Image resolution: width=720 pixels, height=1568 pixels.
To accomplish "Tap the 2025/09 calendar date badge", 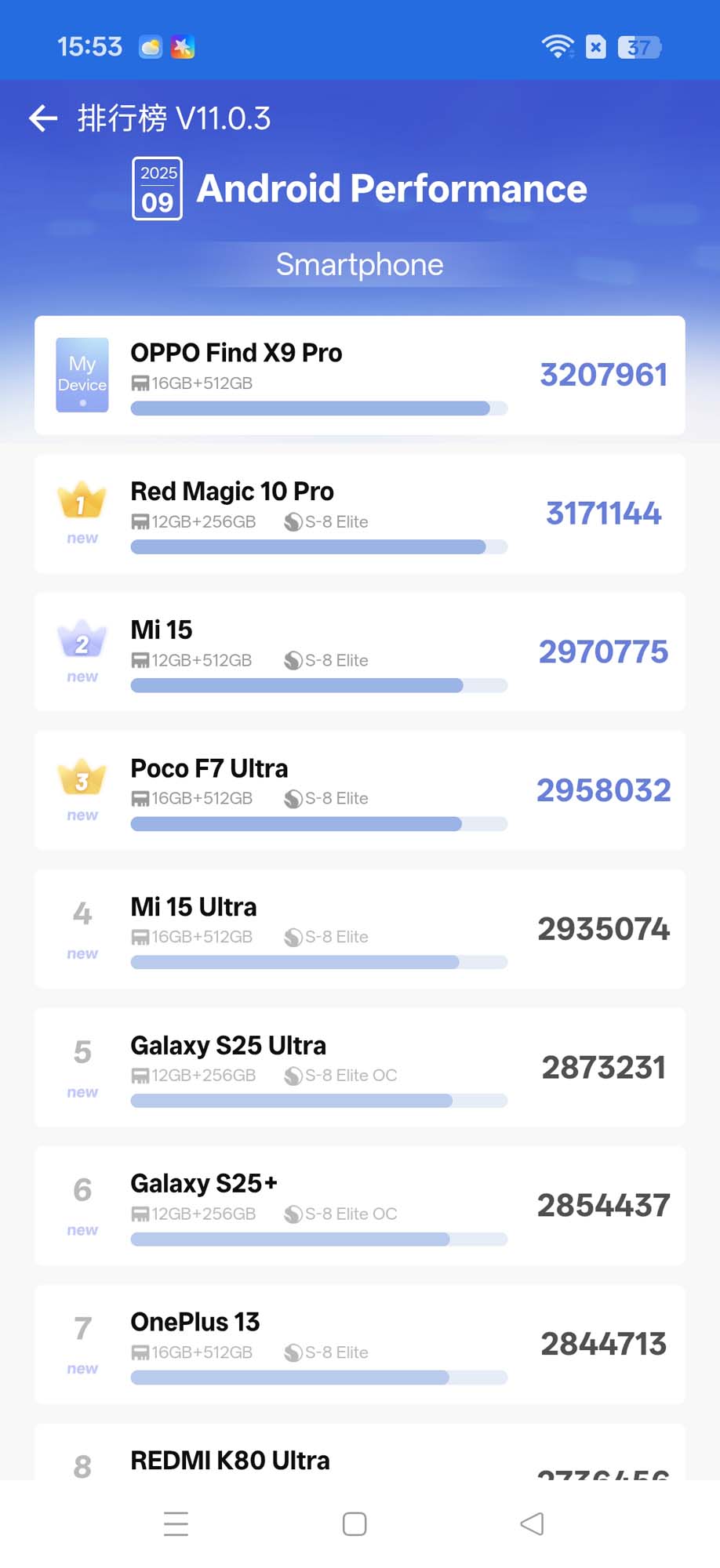I will point(157,190).
